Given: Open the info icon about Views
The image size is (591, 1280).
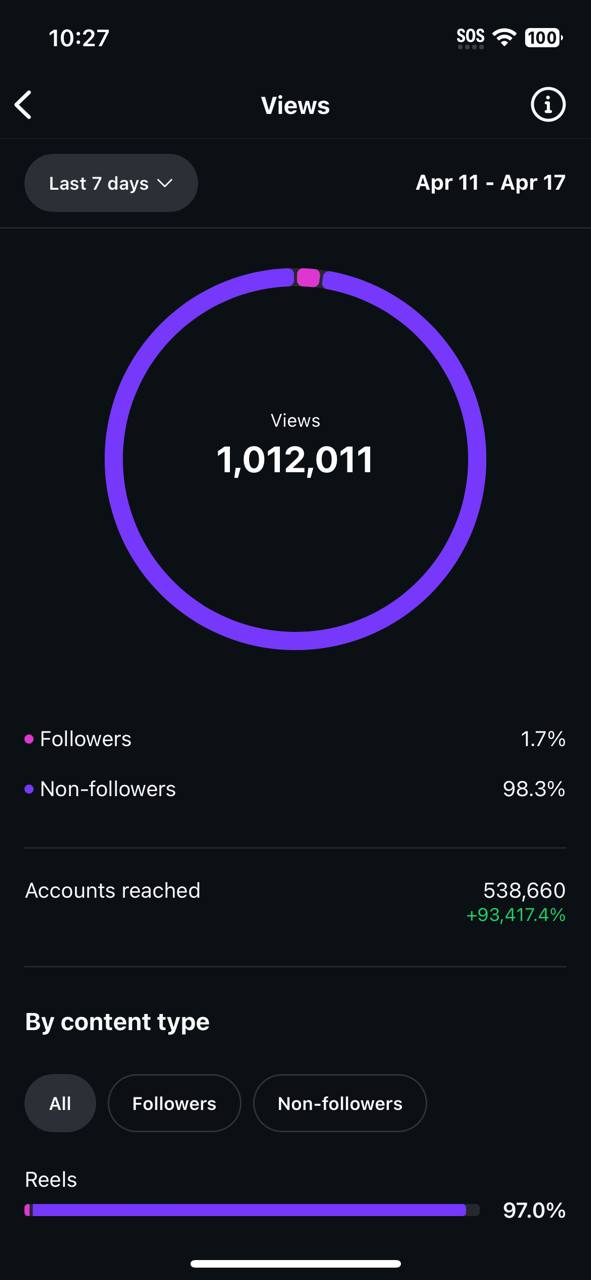Looking at the screenshot, I should tap(547, 105).
